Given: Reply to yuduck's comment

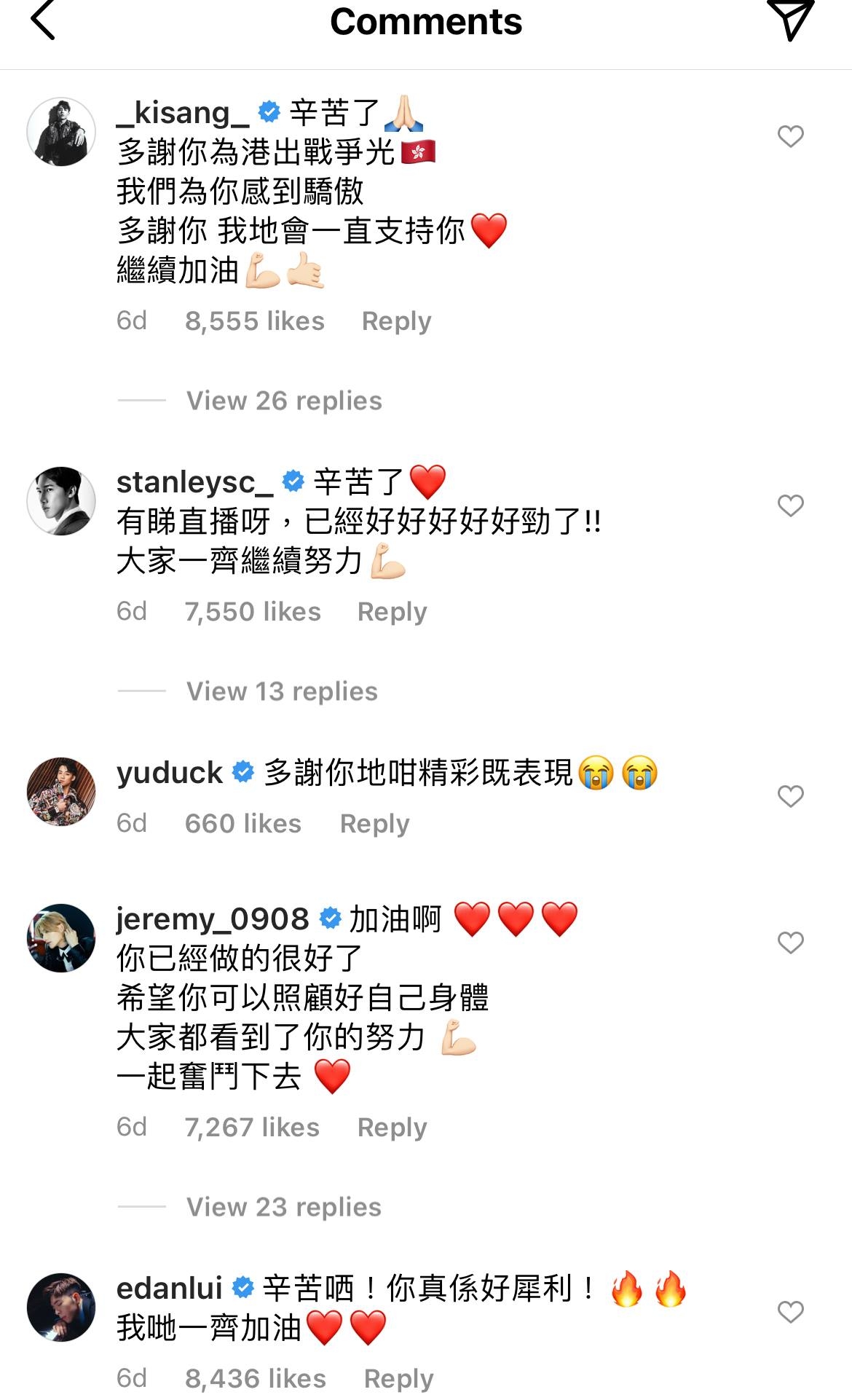Looking at the screenshot, I should 374,824.
